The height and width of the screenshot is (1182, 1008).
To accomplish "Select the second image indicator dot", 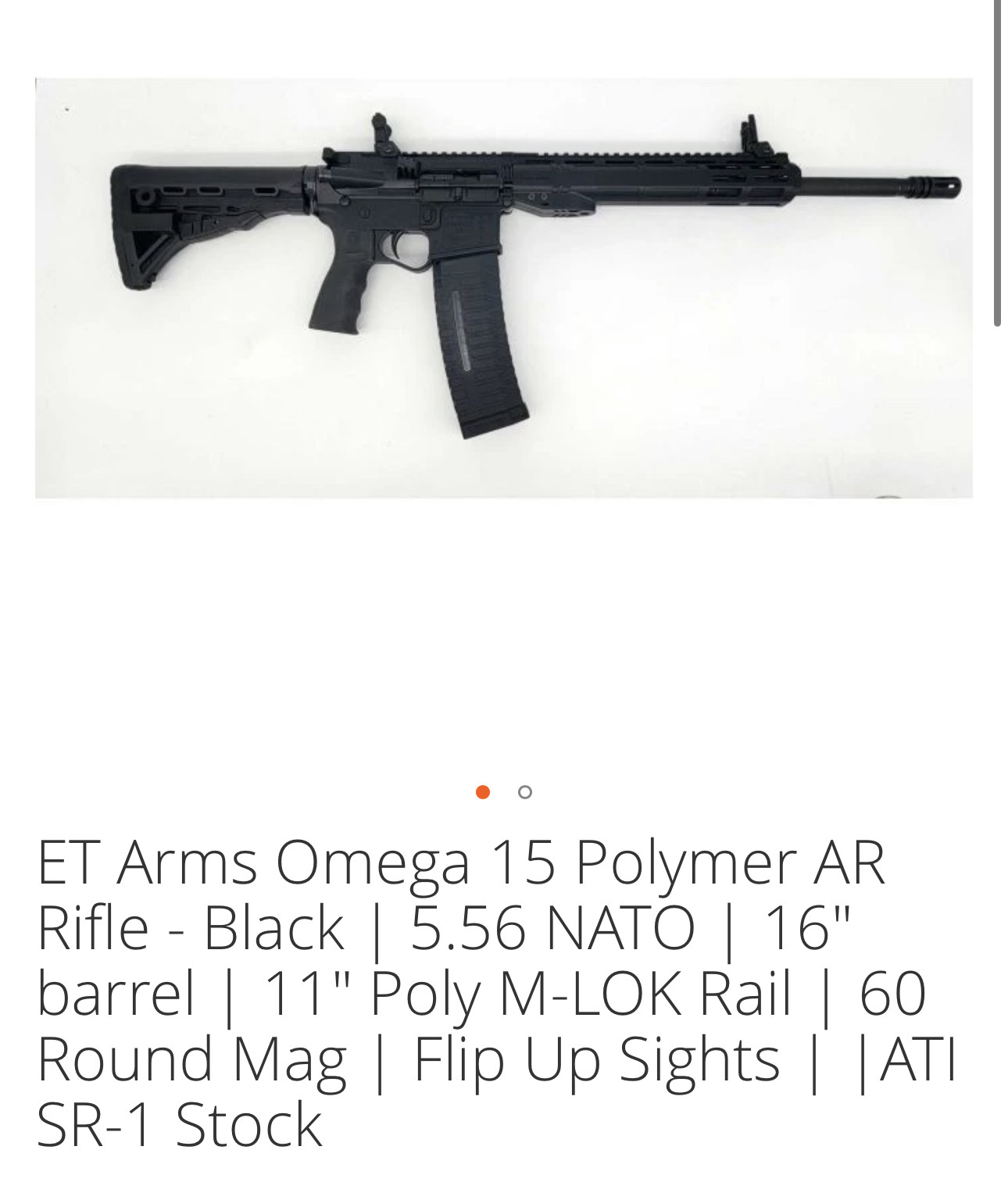I will pyautogui.click(x=525, y=792).
